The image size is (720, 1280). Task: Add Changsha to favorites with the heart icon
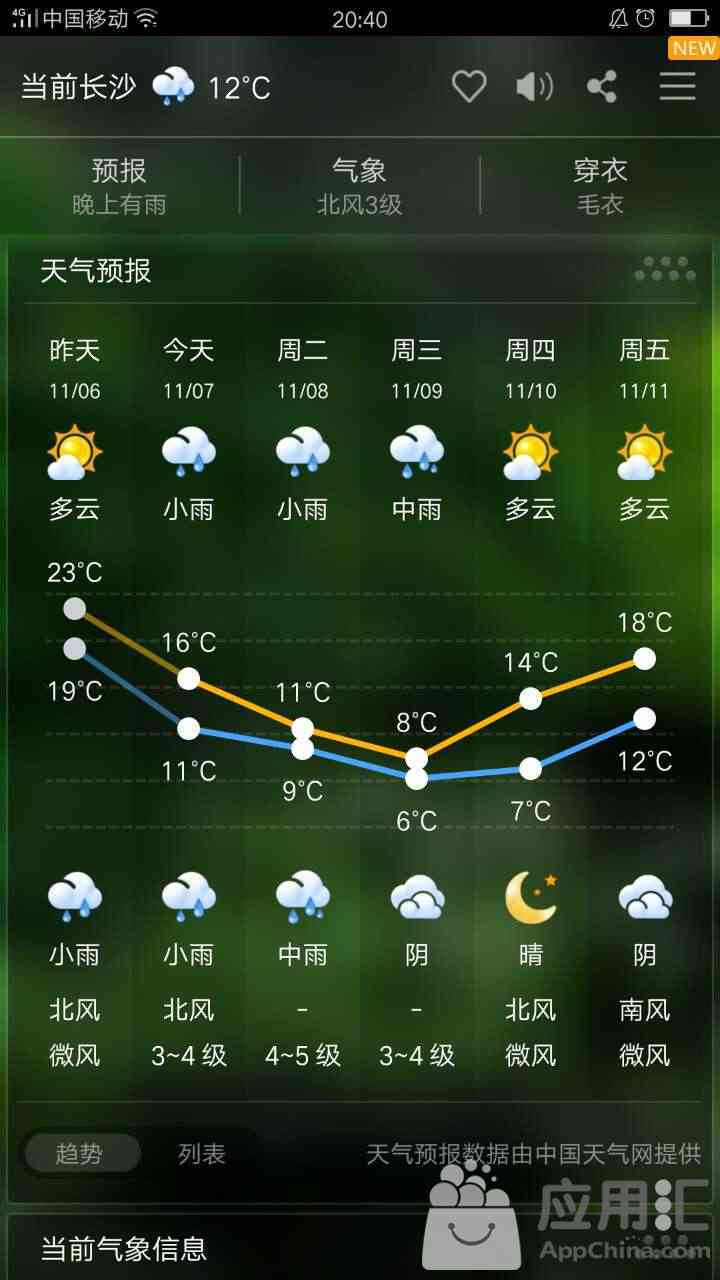coord(468,87)
